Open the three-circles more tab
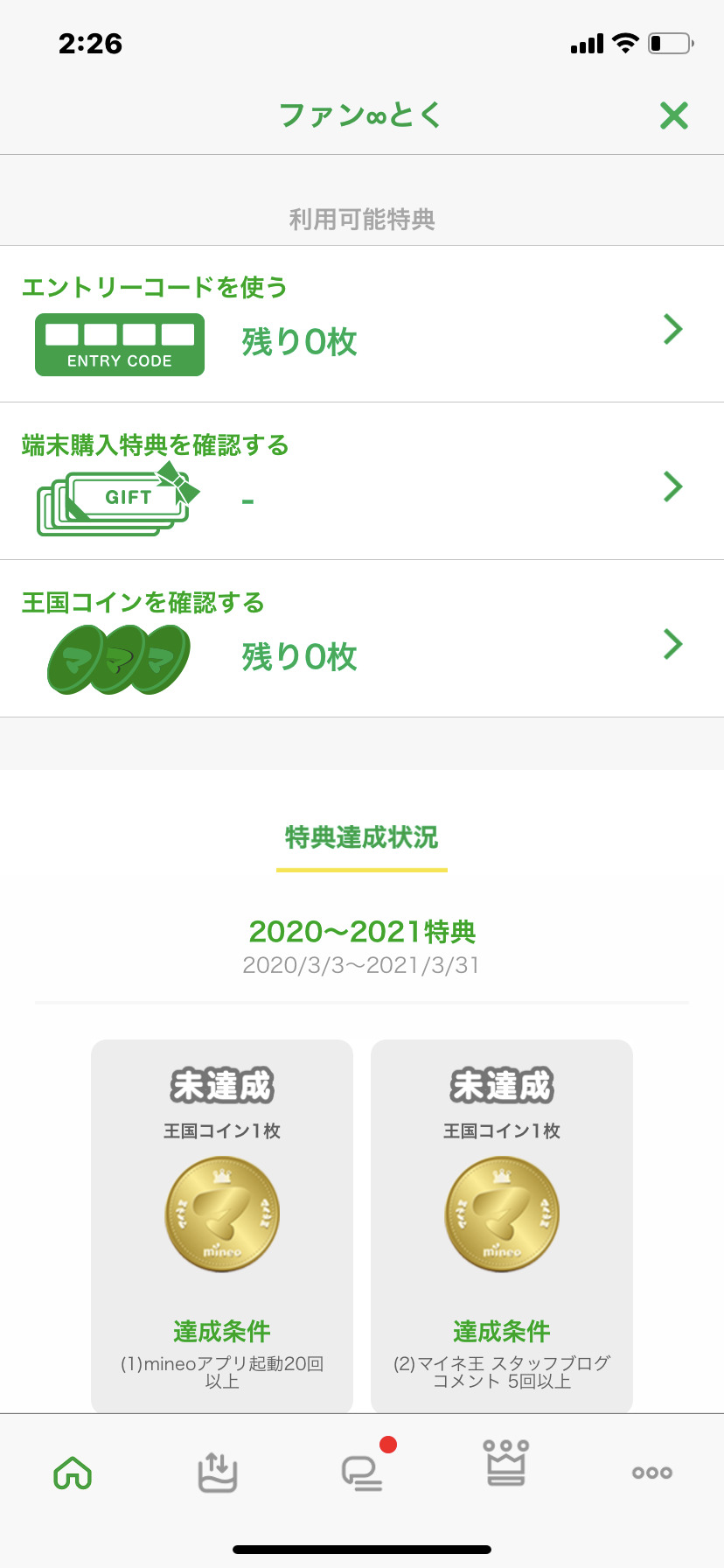The width and height of the screenshot is (724, 1568). click(x=651, y=1473)
